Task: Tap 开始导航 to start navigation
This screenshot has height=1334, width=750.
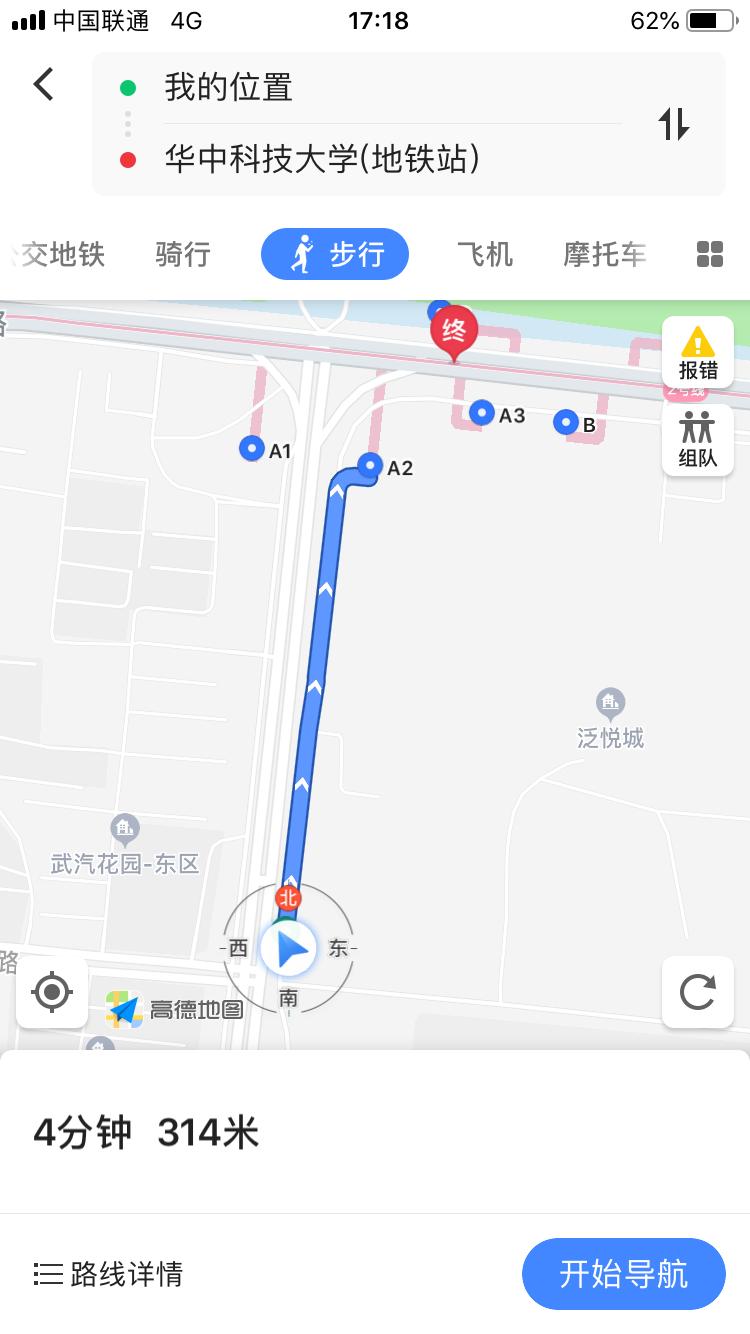Action: point(623,1274)
